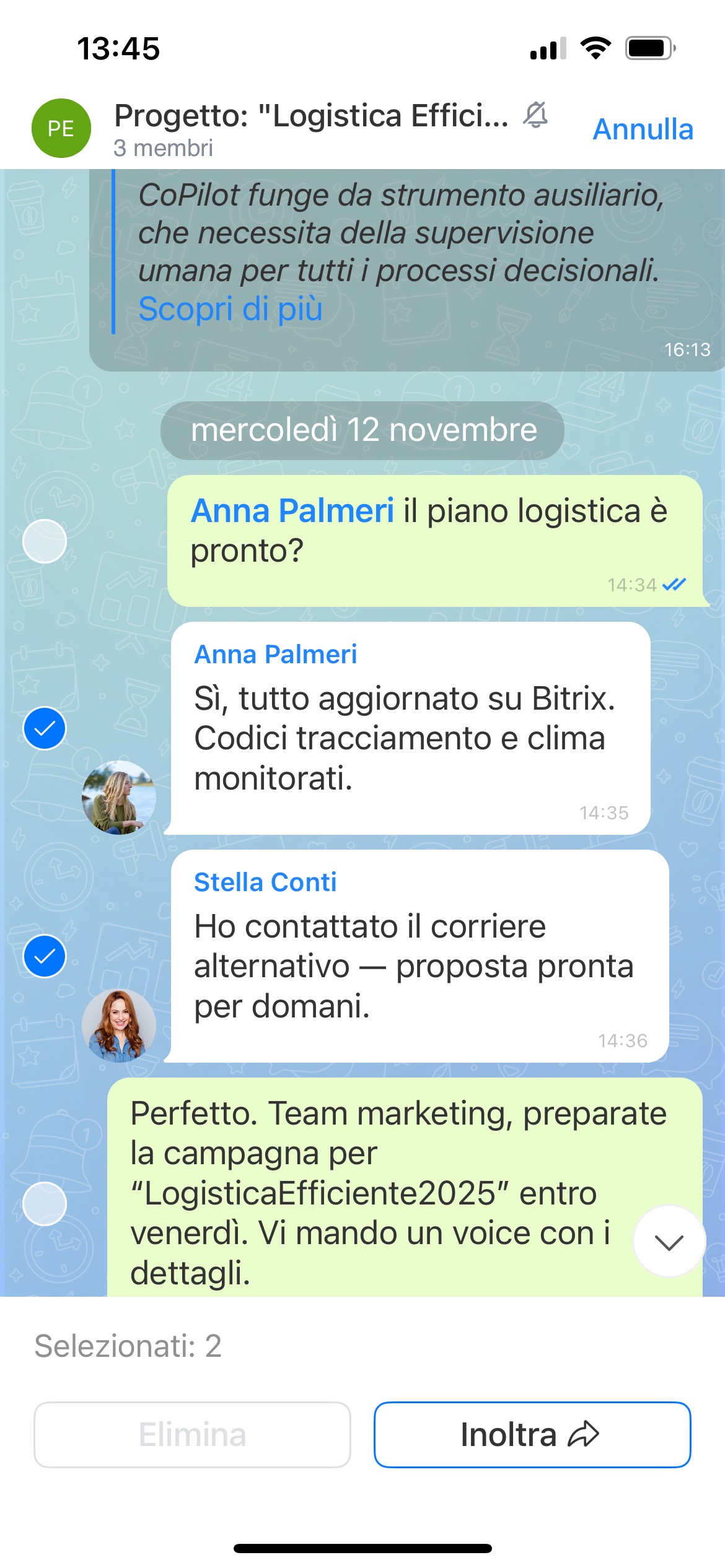
Task: Select the 'il piano logistica è pronto?' message
Action: pyautogui.click(x=45, y=541)
